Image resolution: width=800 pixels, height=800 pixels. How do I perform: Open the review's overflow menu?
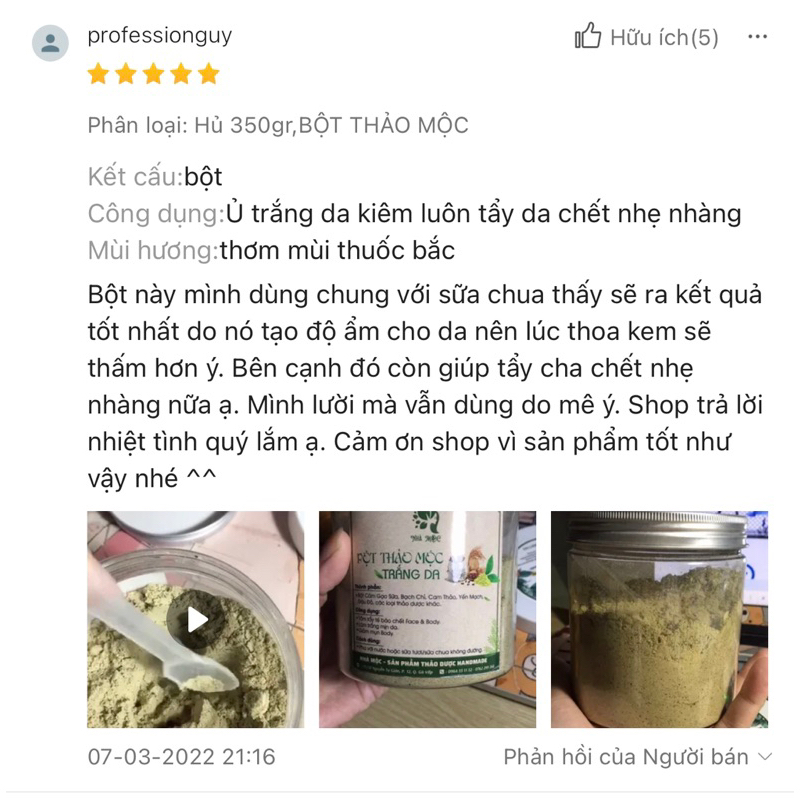click(758, 37)
